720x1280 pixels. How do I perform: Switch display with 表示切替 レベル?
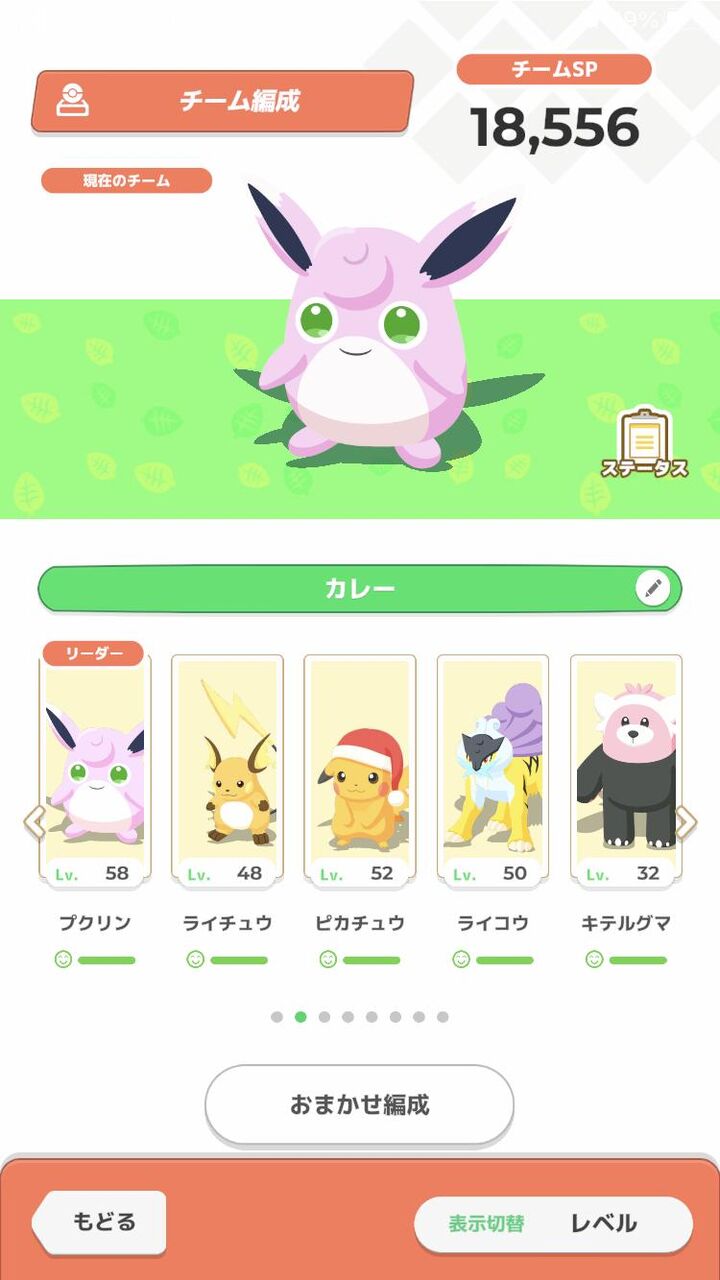coord(553,1224)
